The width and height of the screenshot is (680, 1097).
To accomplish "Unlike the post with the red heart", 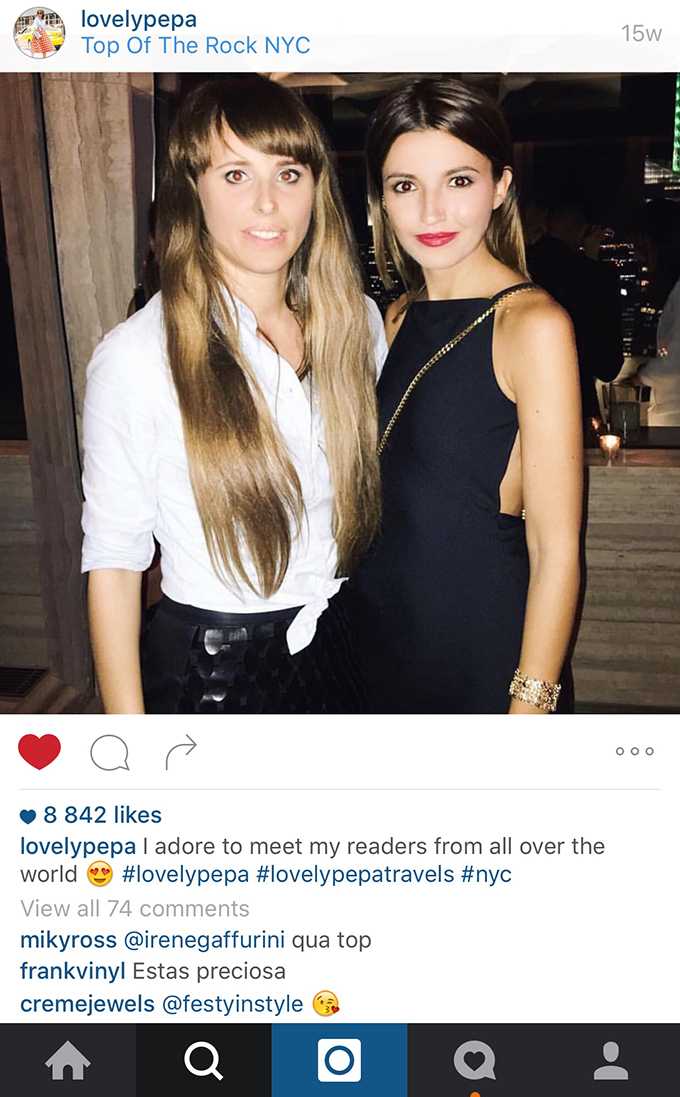I will tap(39, 751).
